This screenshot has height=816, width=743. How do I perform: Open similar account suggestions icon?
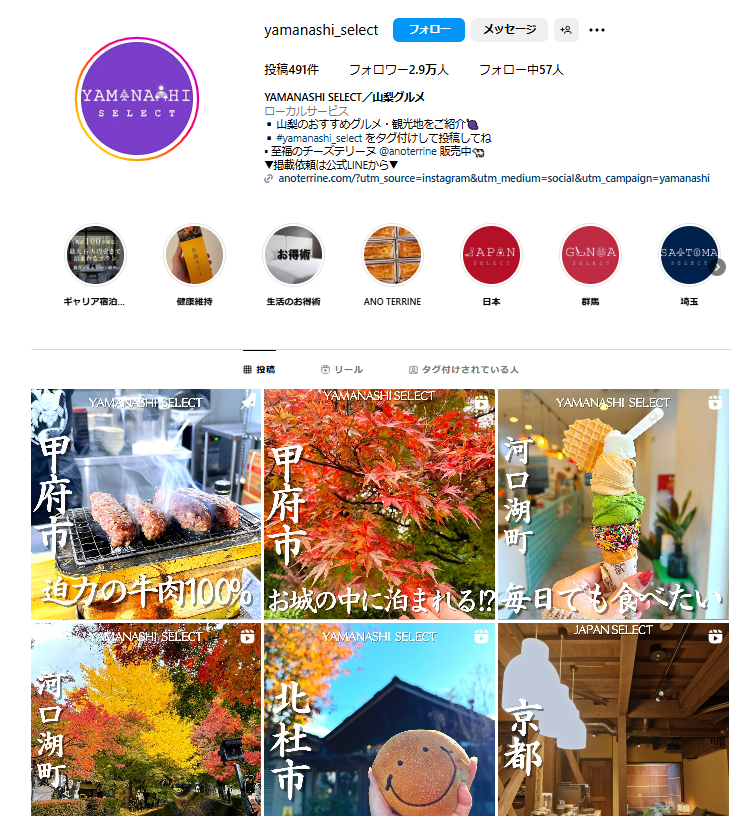pyautogui.click(x=566, y=30)
